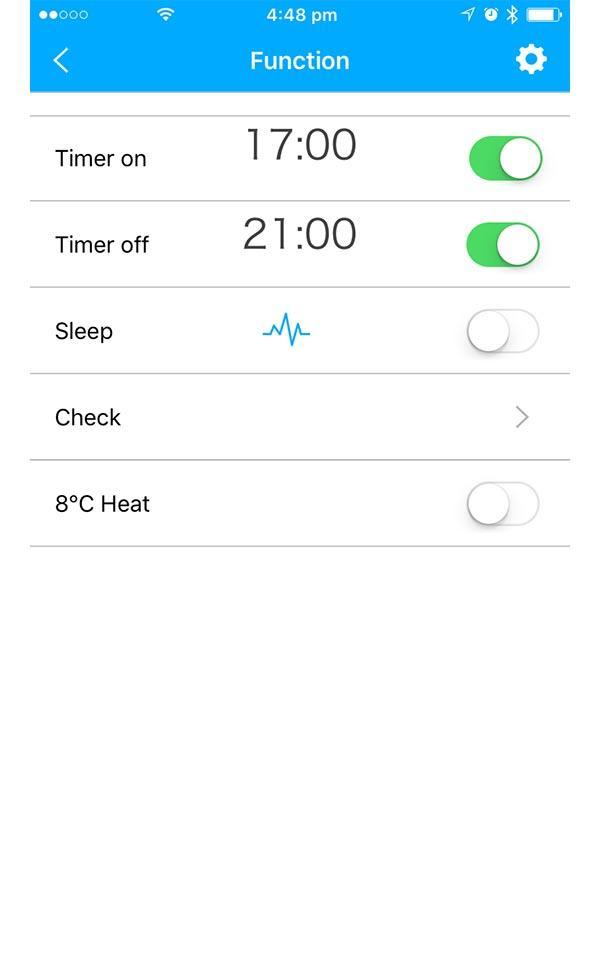Turn off the Timer off switch
The image size is (600, 960).
pyautogui.click(x=503, y=245)
